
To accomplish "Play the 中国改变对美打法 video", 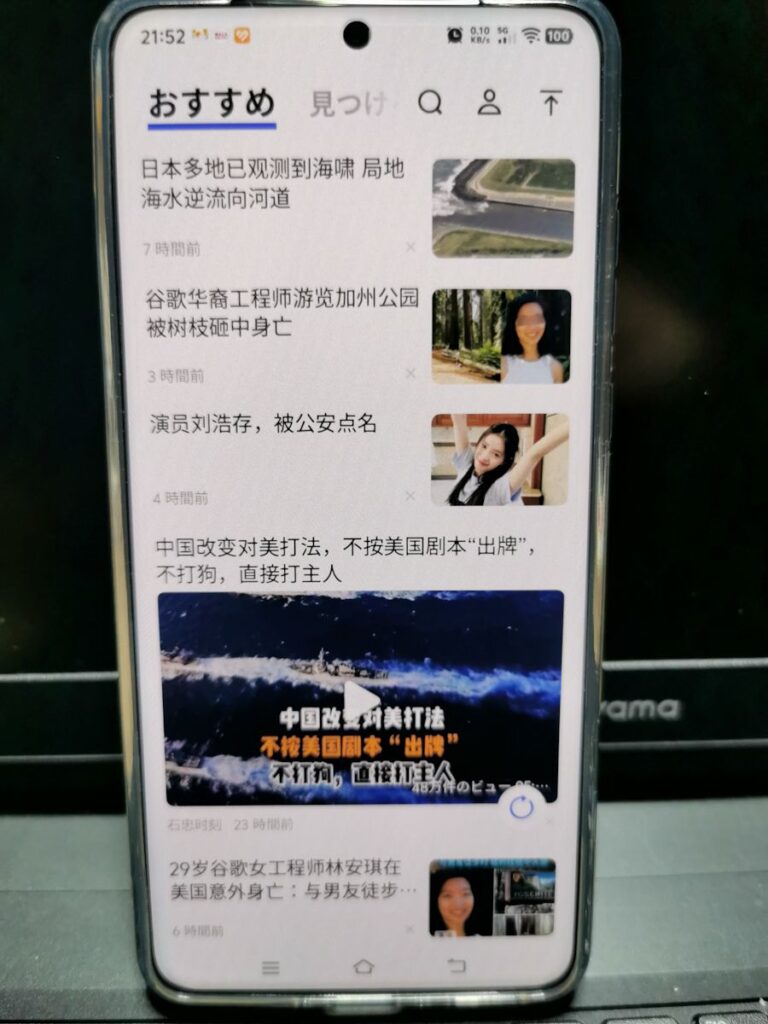I will pyautogui.click(x=361, y=698).
